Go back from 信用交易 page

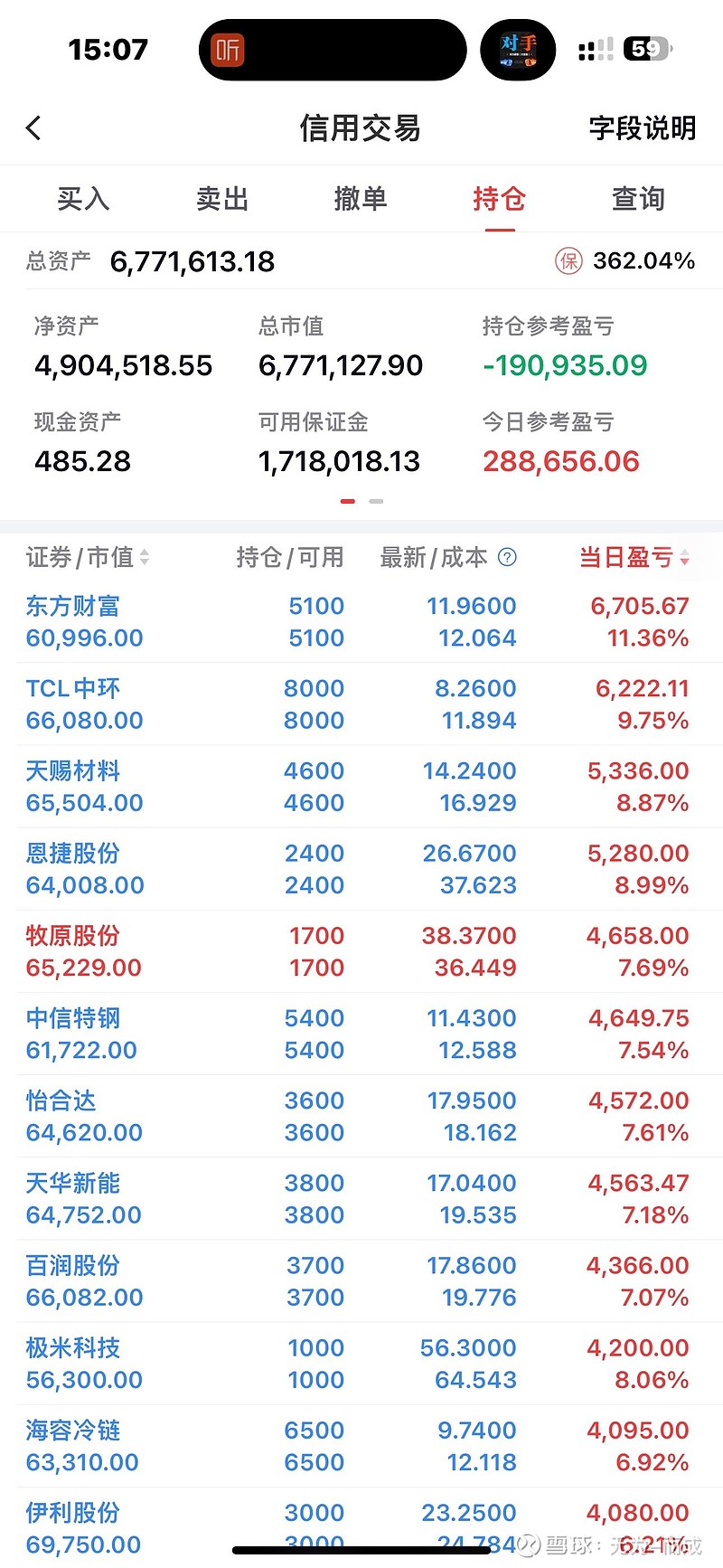[34, 128]
